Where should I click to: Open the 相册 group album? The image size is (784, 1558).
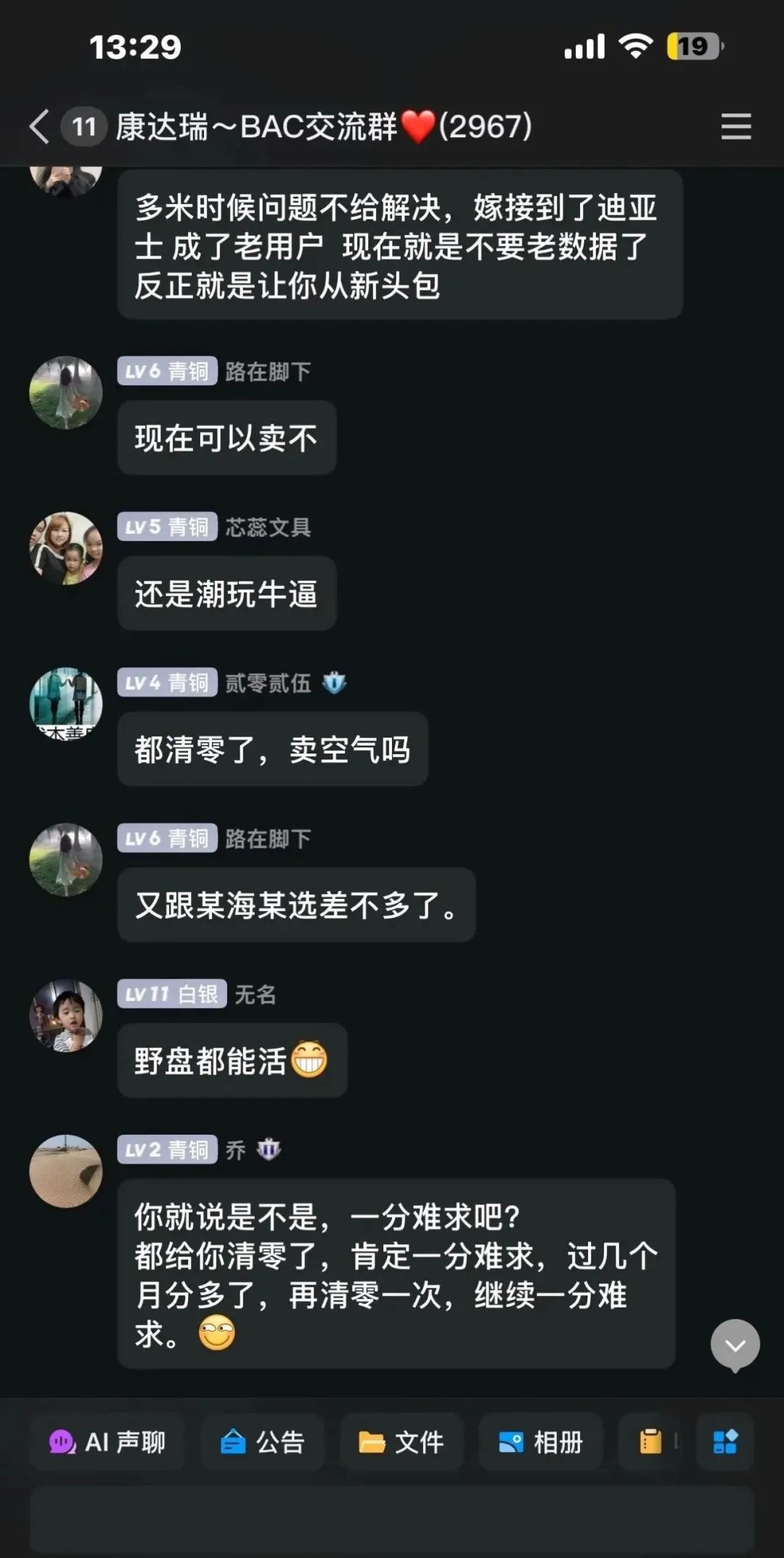tap(541, 1442)
